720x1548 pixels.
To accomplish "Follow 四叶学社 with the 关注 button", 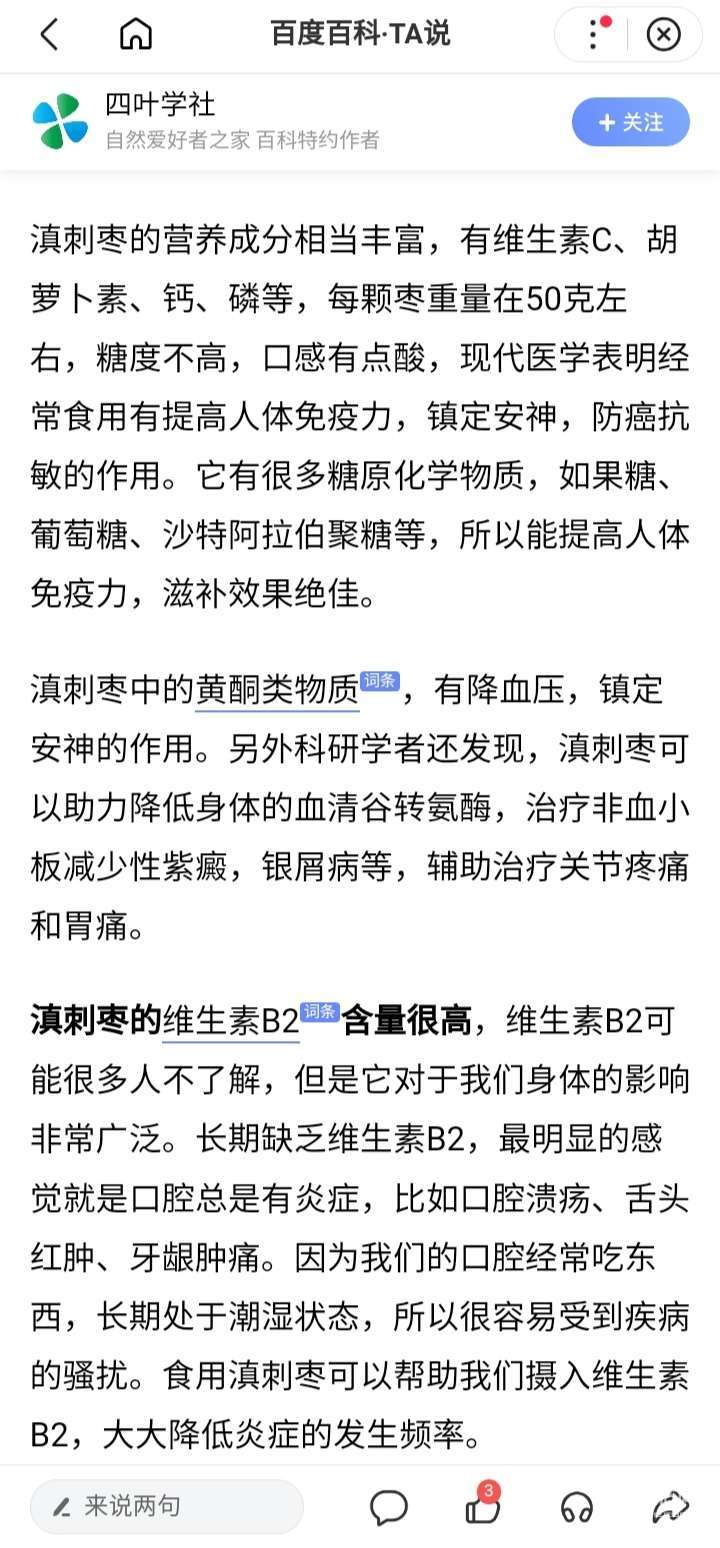I will point(631,122).
